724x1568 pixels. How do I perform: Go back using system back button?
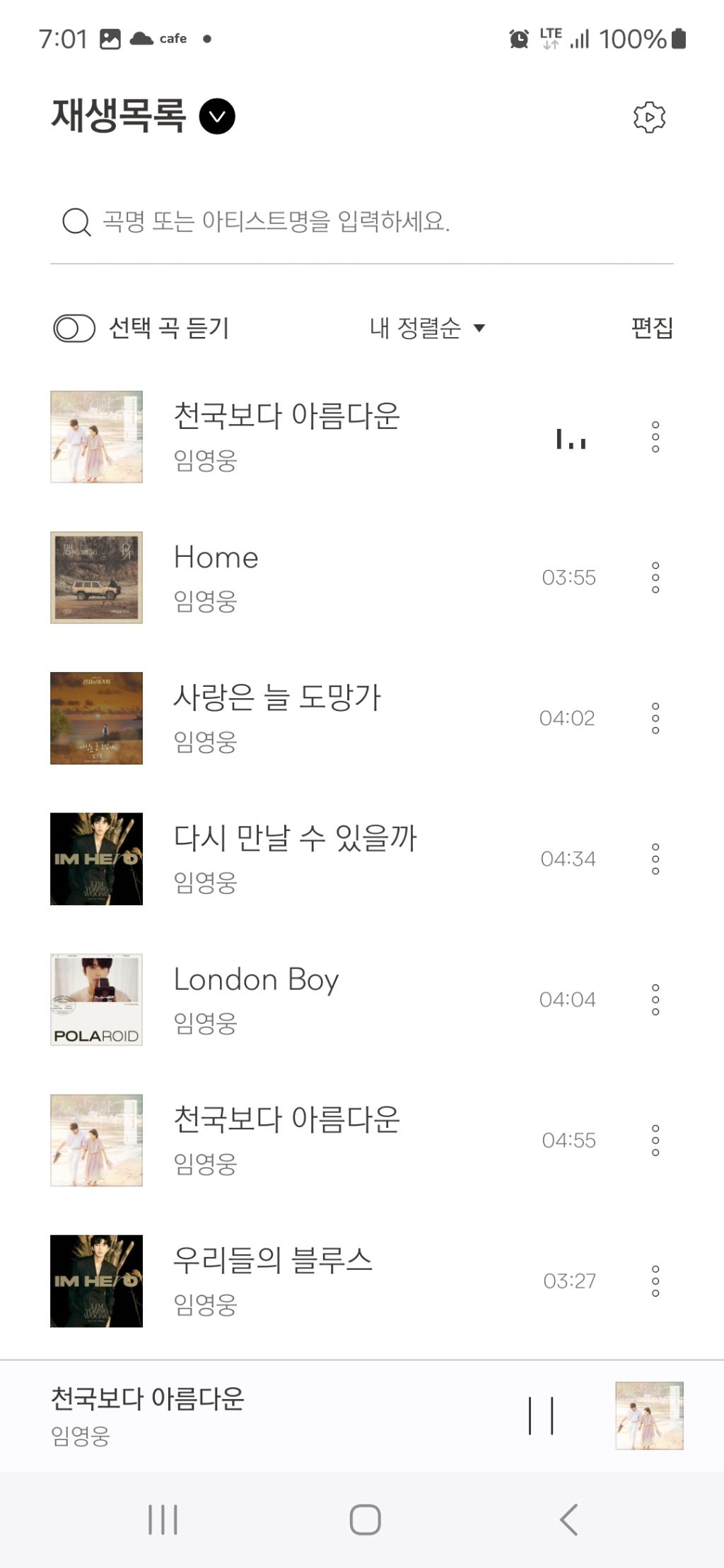click(568, 1519)
